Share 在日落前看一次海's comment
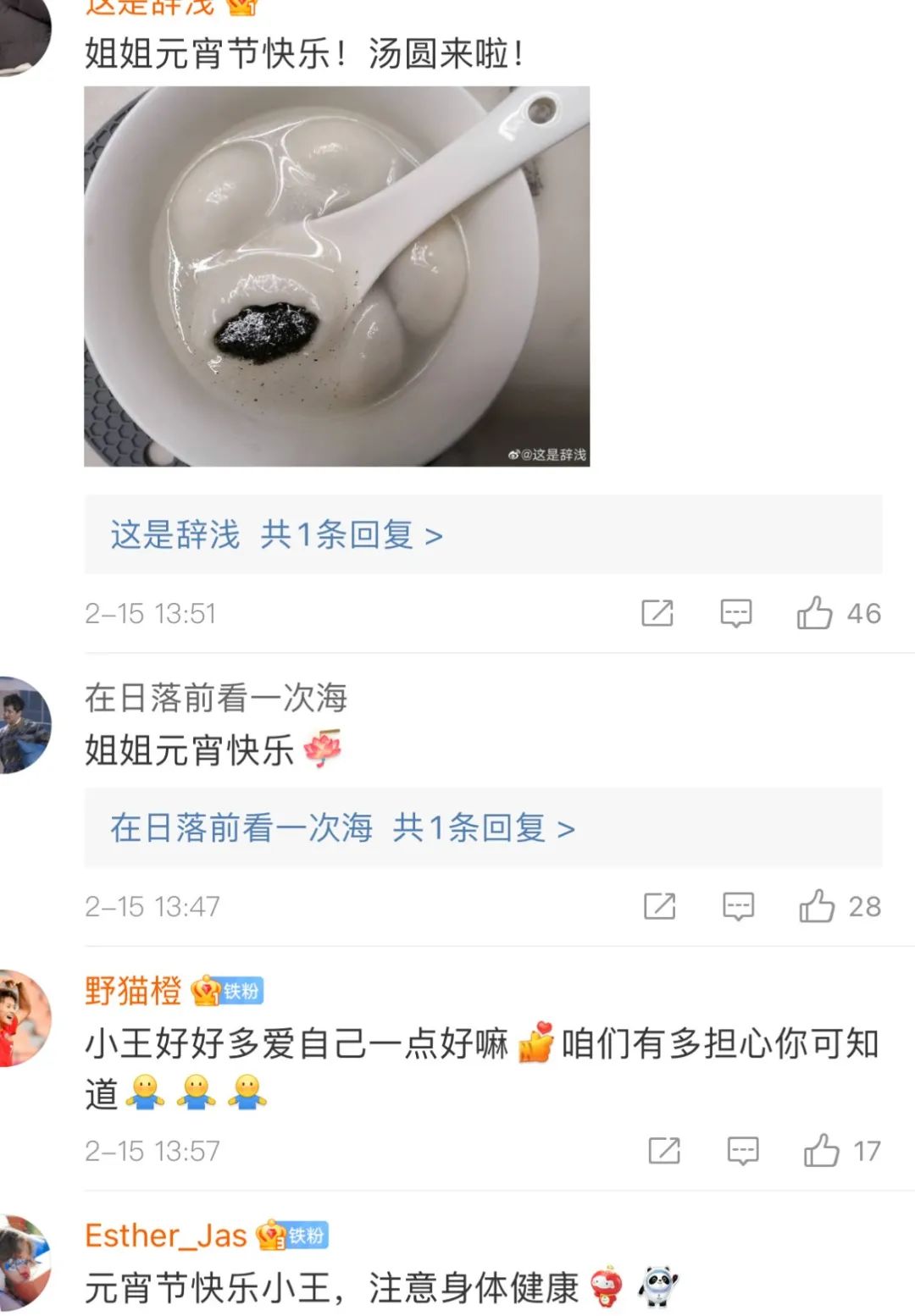The width and height of the screenshot is (915, 1316). pos(659,905)
